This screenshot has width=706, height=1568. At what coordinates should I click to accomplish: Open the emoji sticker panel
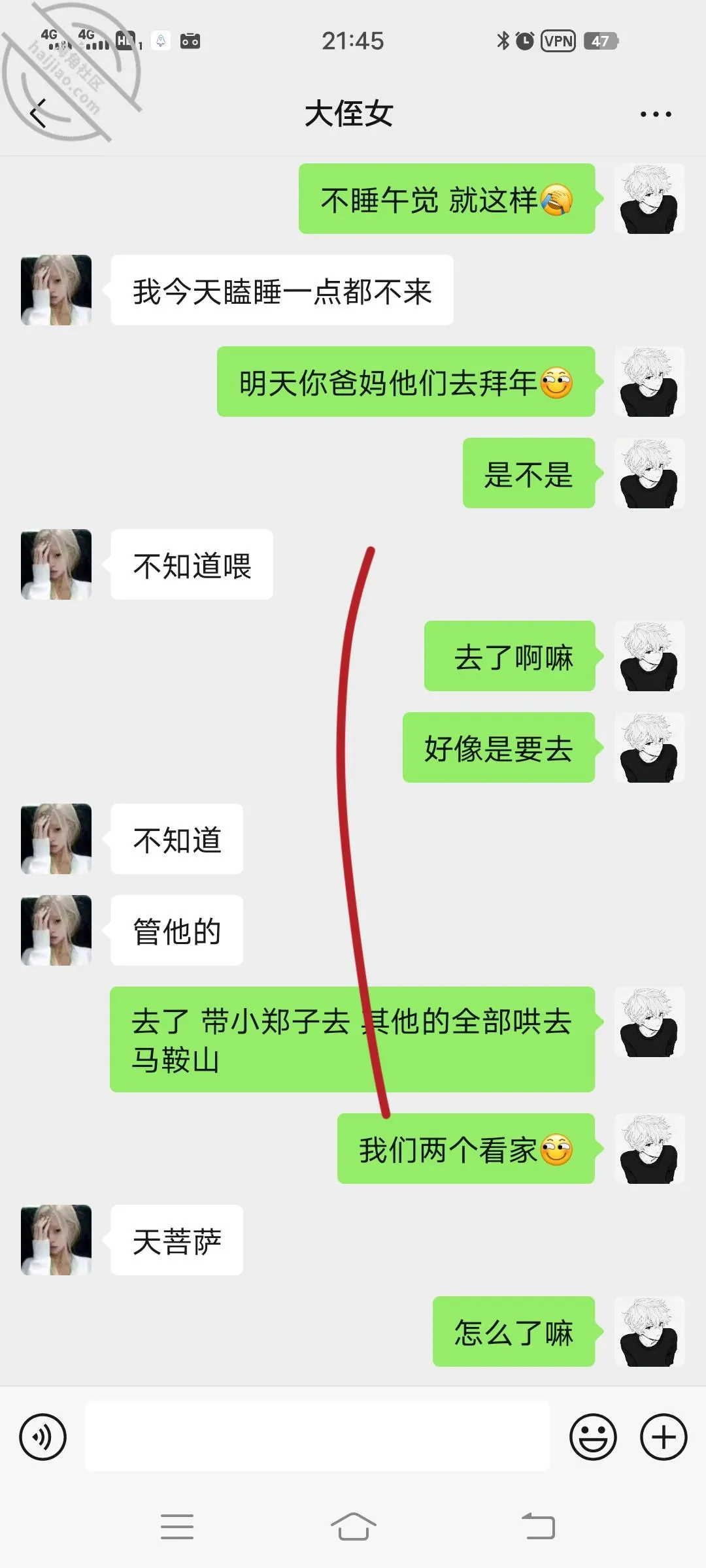point(593,1437)
